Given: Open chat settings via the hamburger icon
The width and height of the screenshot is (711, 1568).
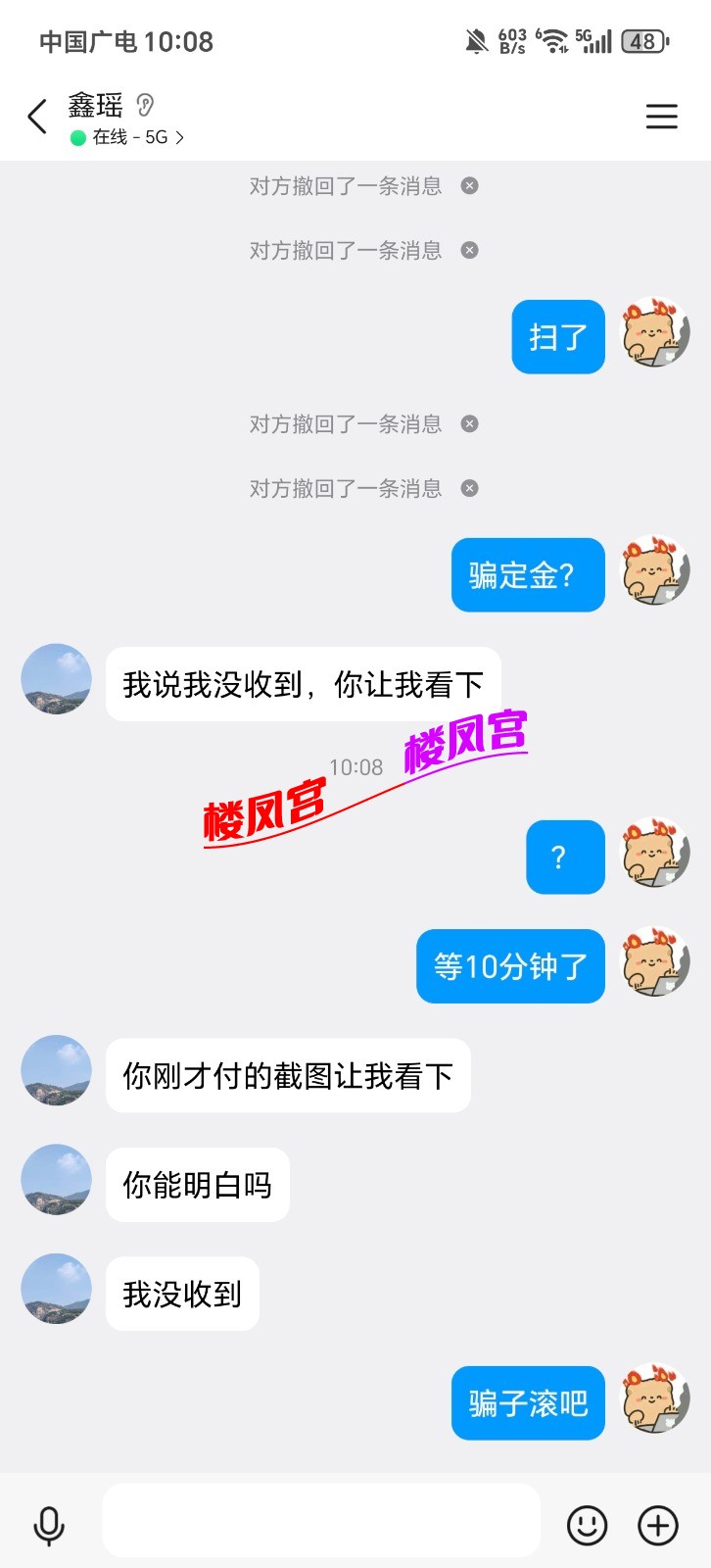Looking at the screenshot, I should [662, 116].
